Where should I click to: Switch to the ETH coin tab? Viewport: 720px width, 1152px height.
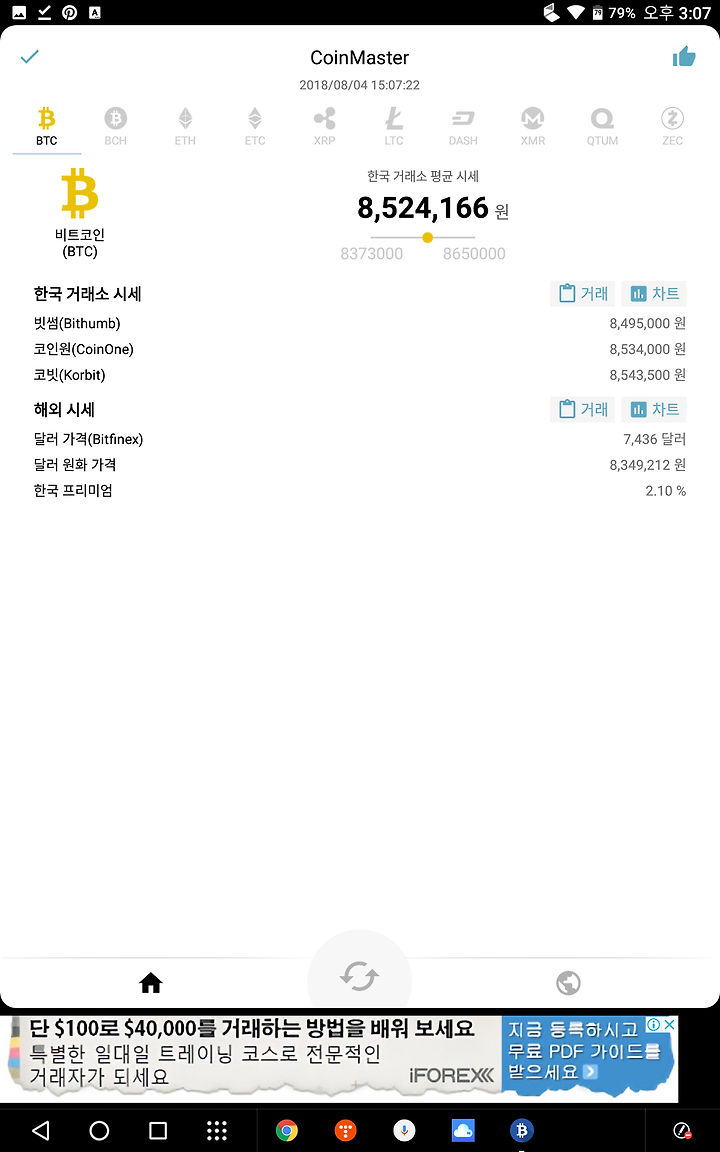(x=185, y=126)
